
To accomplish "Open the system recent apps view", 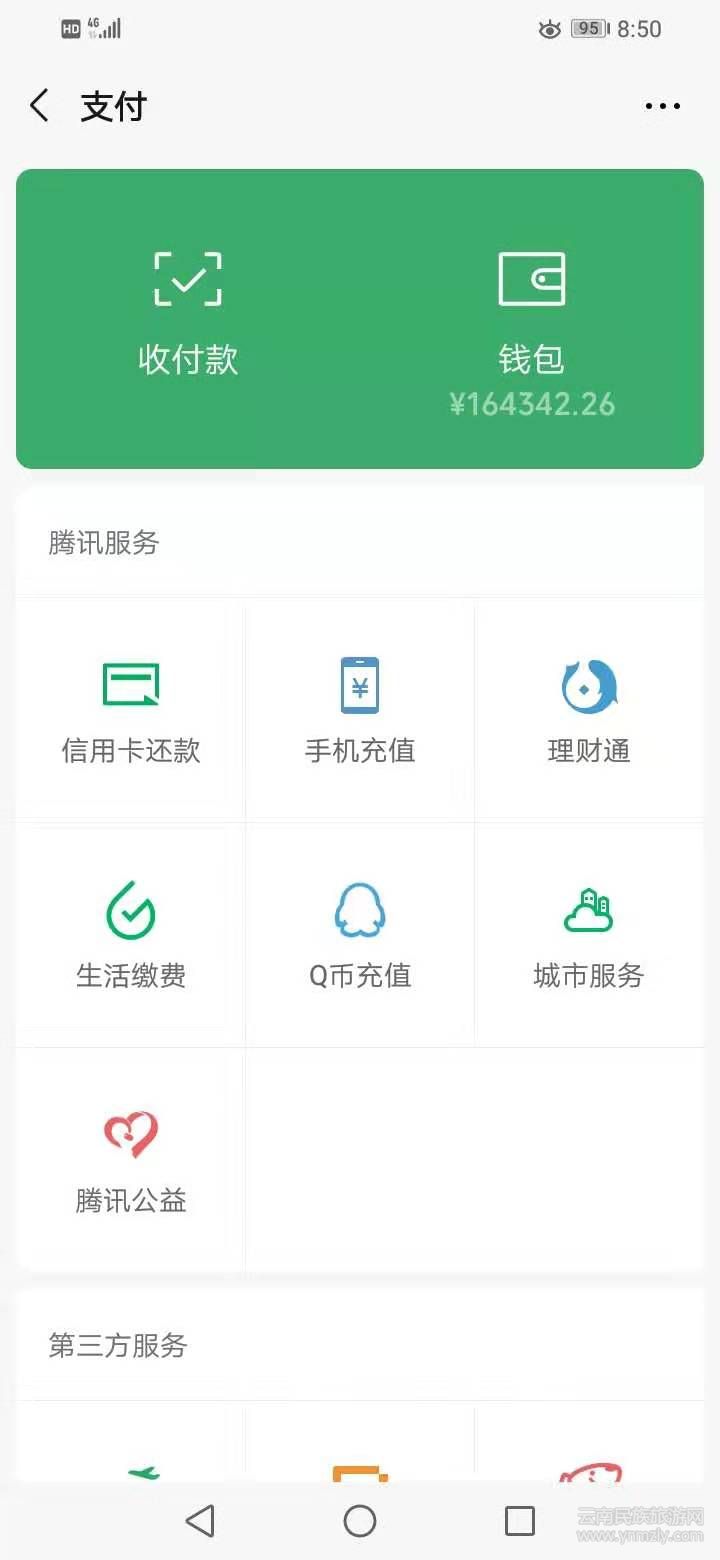I will [x=520, y=1521].
